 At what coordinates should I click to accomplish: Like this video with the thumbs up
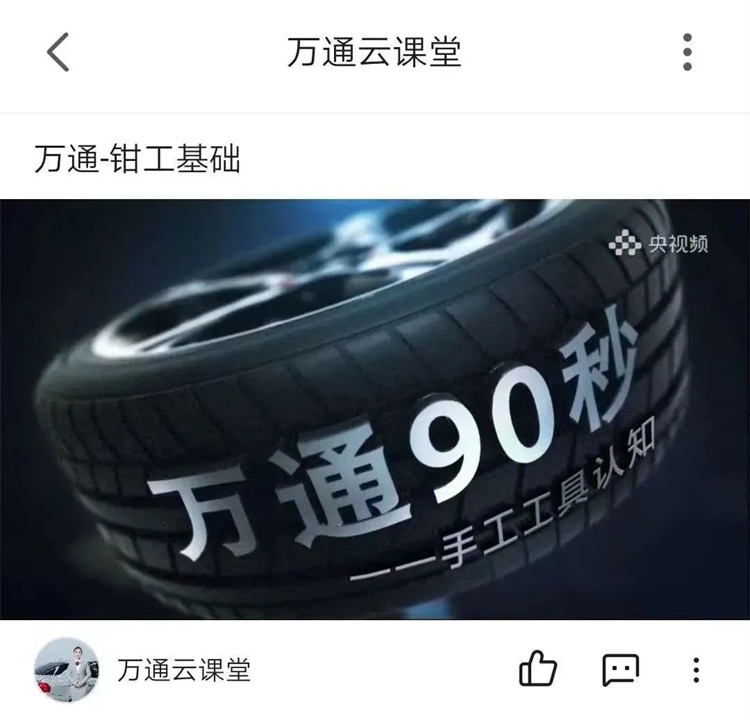click(x=538, y=669)
